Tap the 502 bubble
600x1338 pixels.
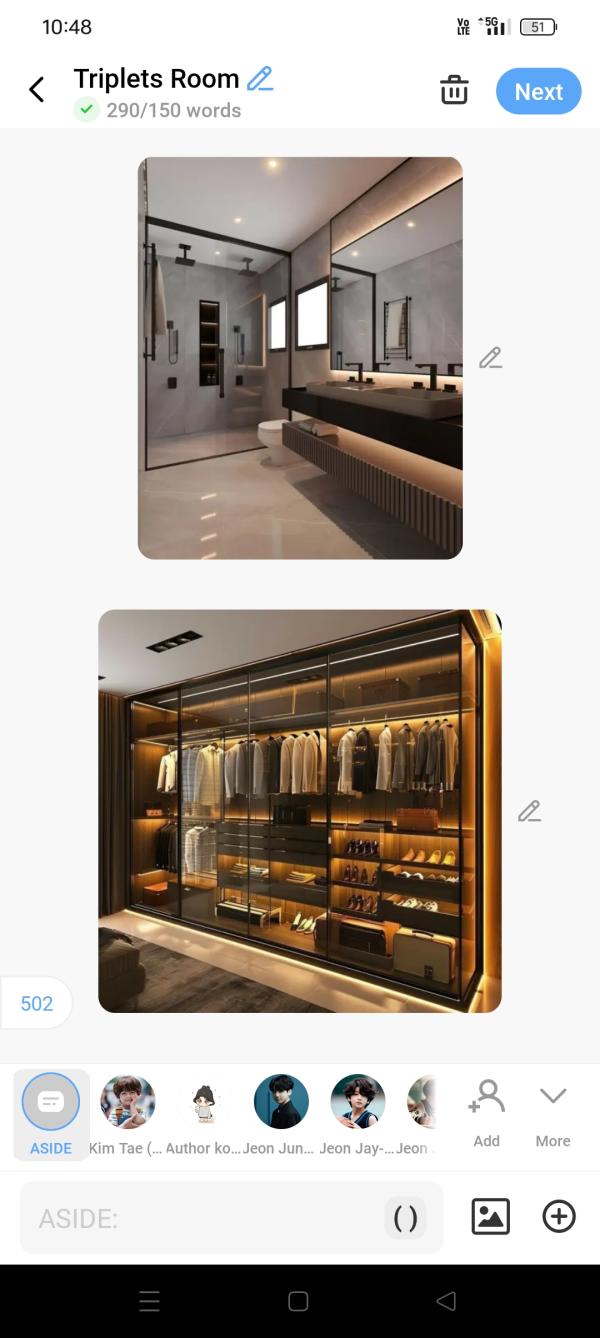point(37,1003)
